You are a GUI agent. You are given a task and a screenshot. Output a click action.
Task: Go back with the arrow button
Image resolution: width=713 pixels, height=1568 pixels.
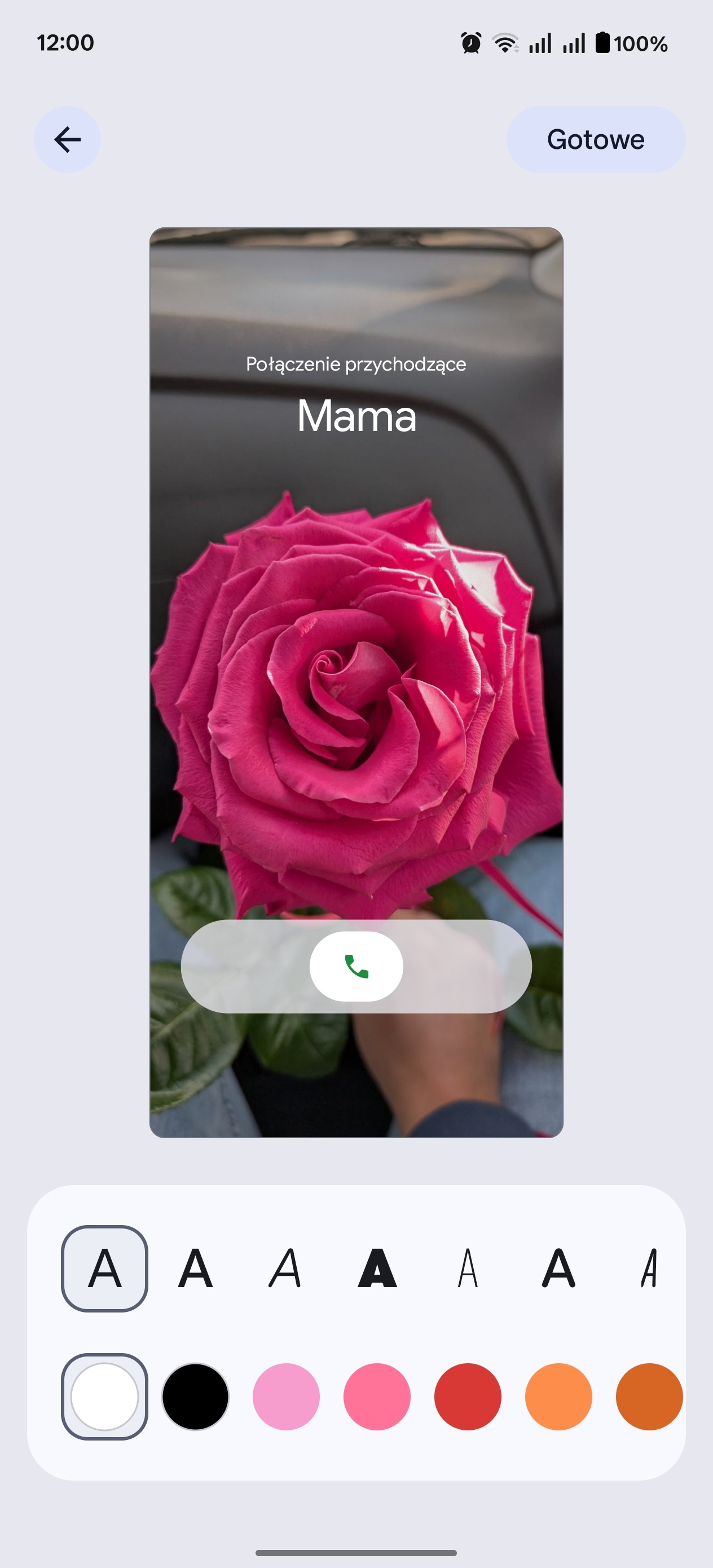click(x=67, y=139)
